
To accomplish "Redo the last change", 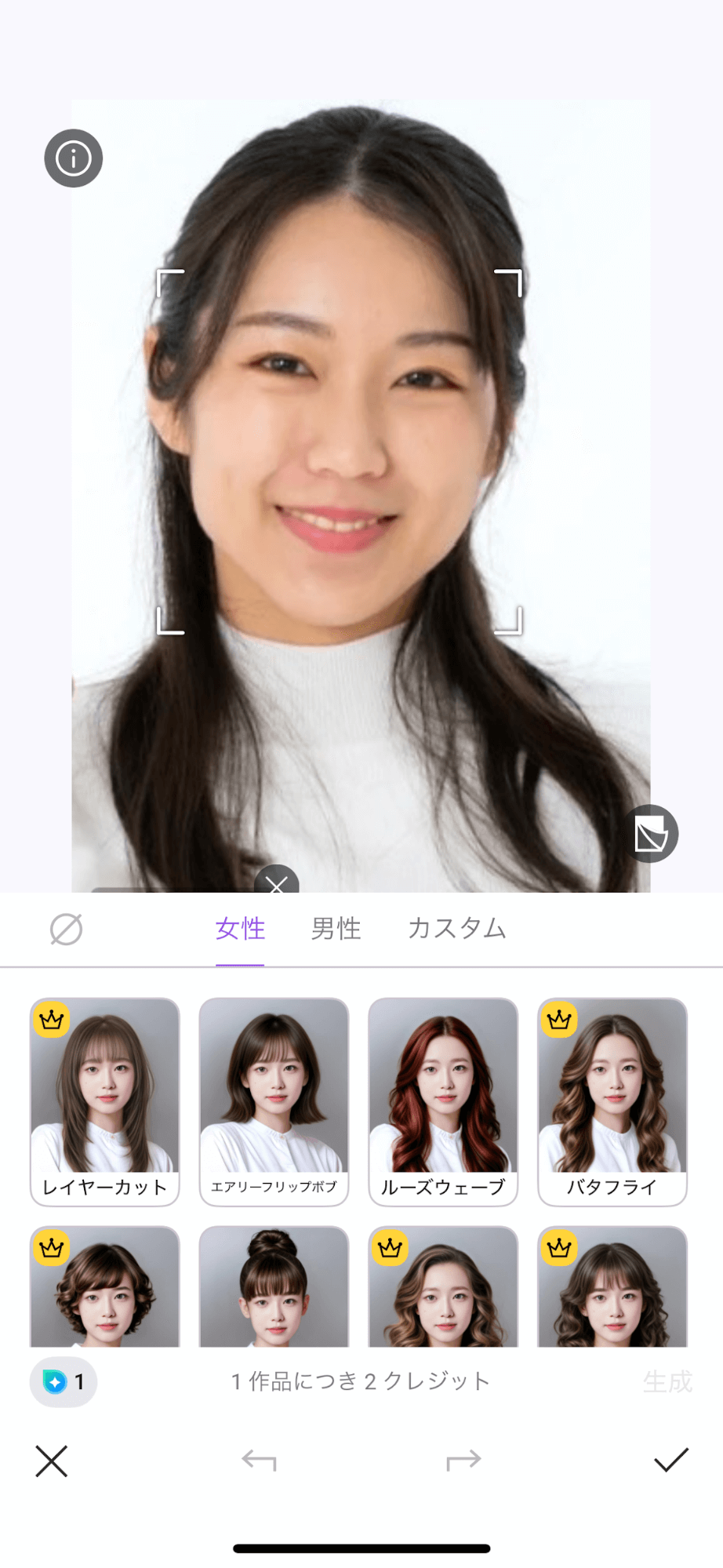I will click(463, 1461).
